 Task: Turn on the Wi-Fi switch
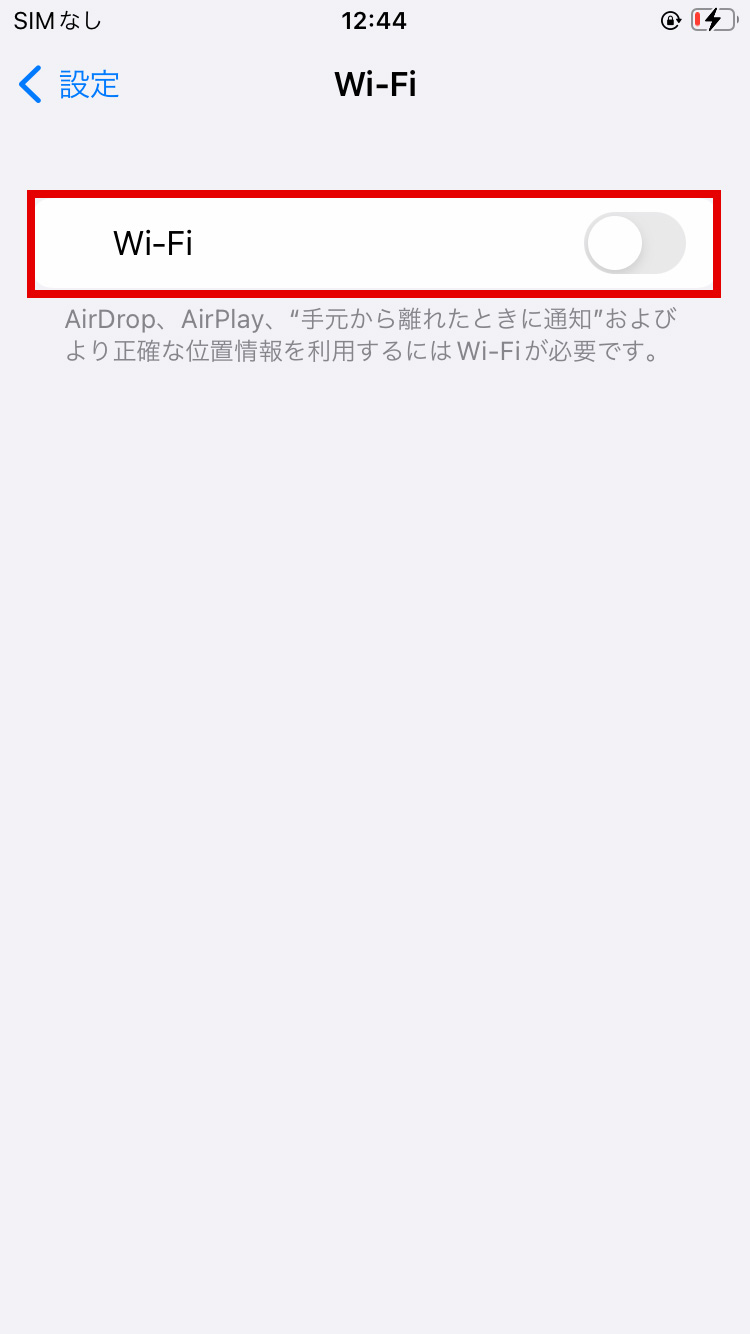point(635,243)
